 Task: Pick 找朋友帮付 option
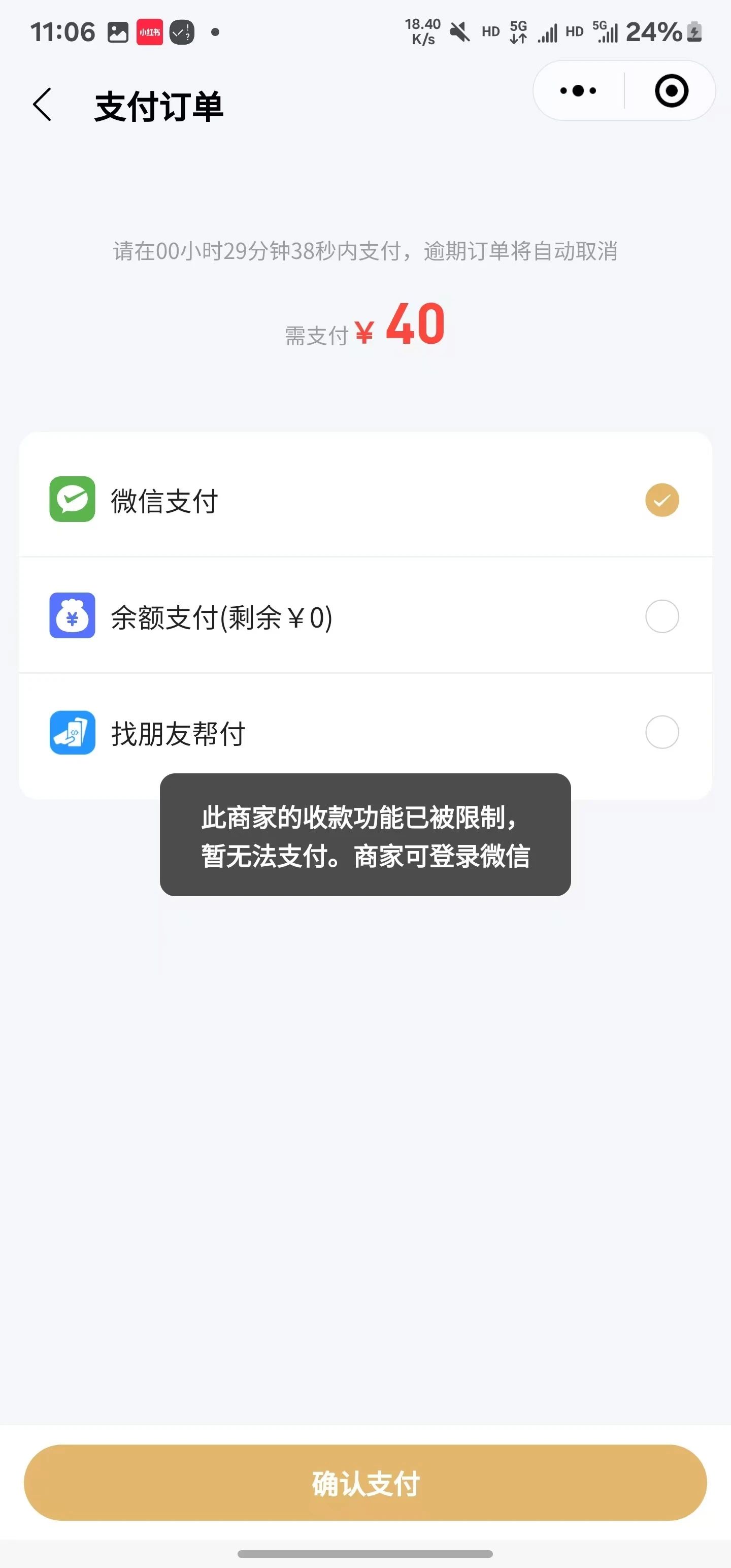(x=365, y=732)
